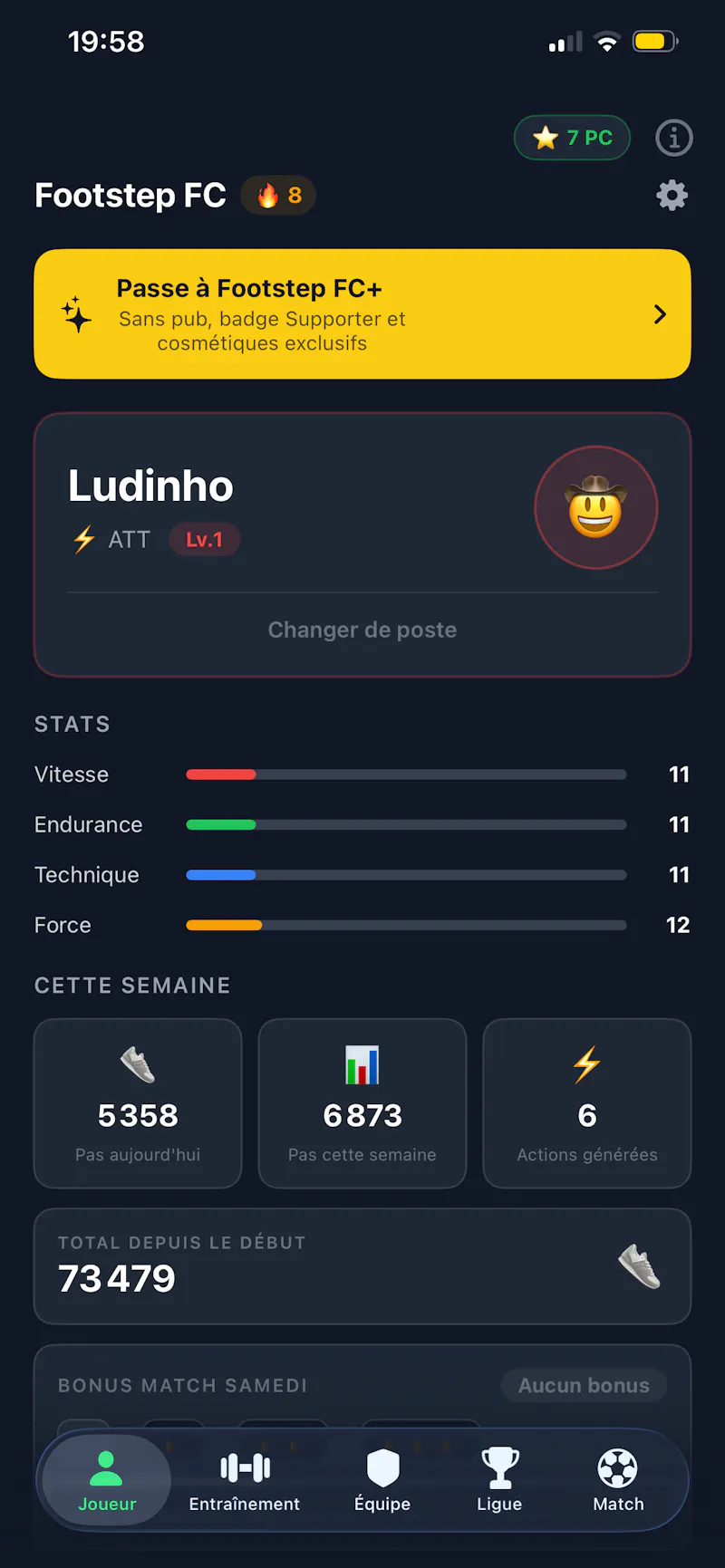725x1568 pixels.
Task: Tap the Ludinho cowboy avatar
Action: 595,507
